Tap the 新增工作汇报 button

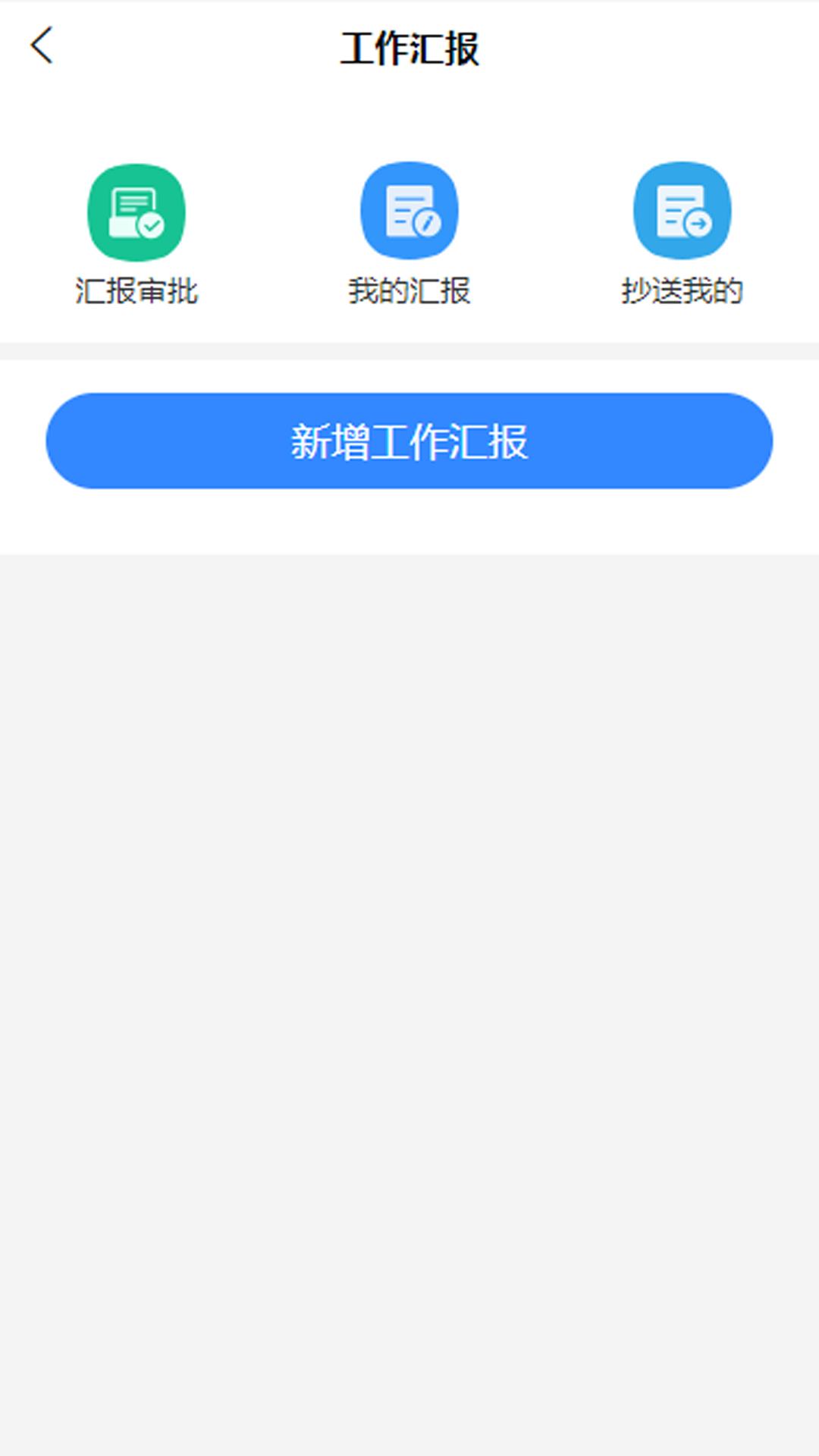tap(409, 441)
